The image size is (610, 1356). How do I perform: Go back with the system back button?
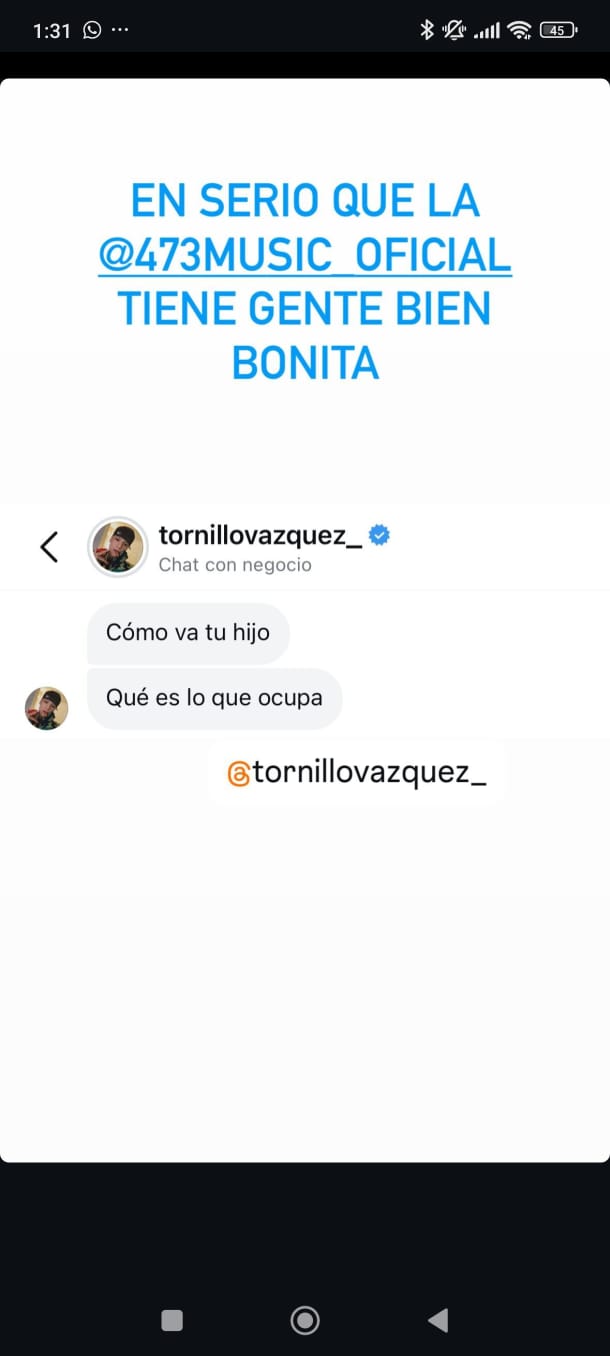[x=438, y=1320]
